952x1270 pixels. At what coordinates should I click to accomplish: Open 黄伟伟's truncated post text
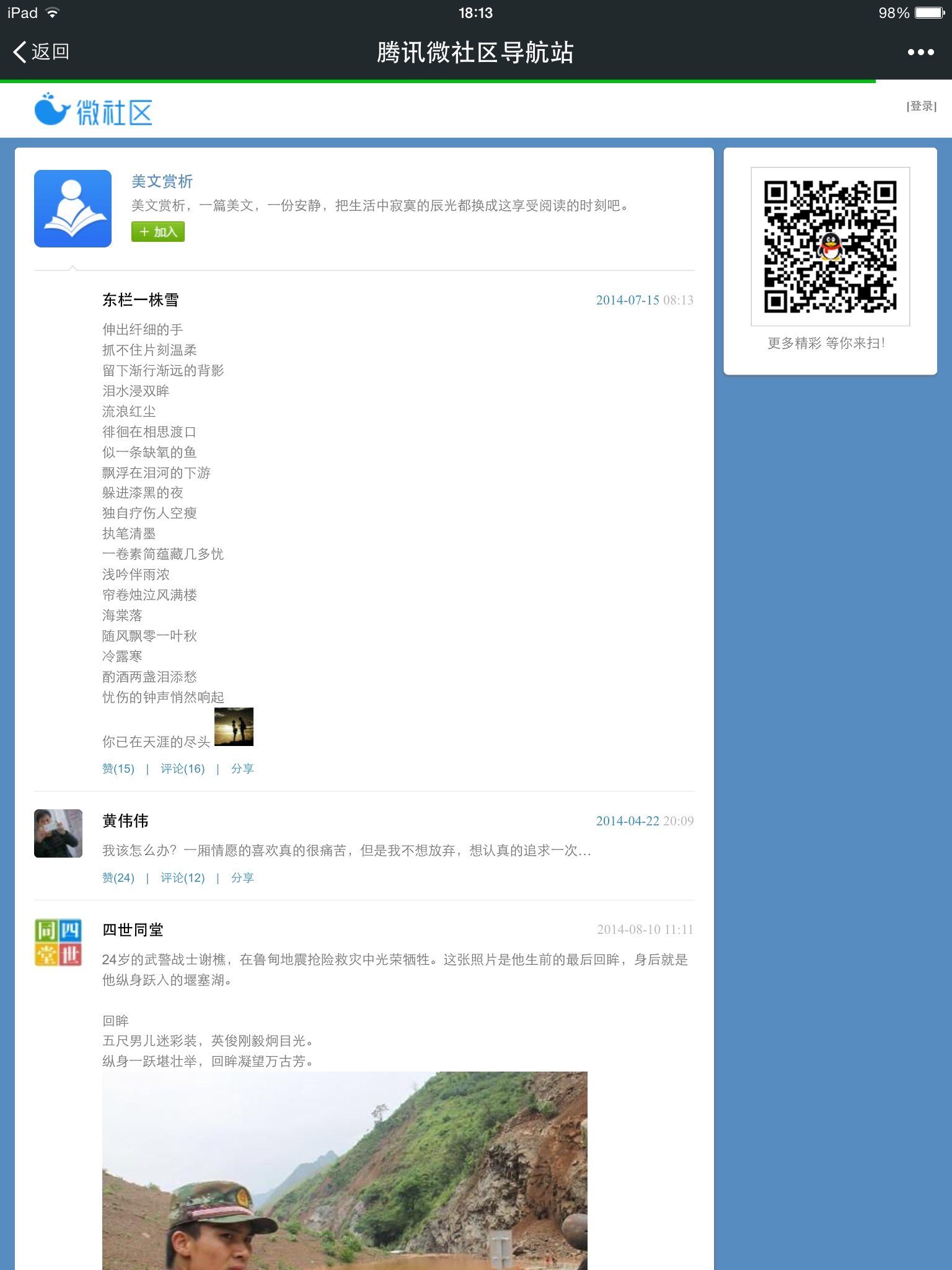346,851
